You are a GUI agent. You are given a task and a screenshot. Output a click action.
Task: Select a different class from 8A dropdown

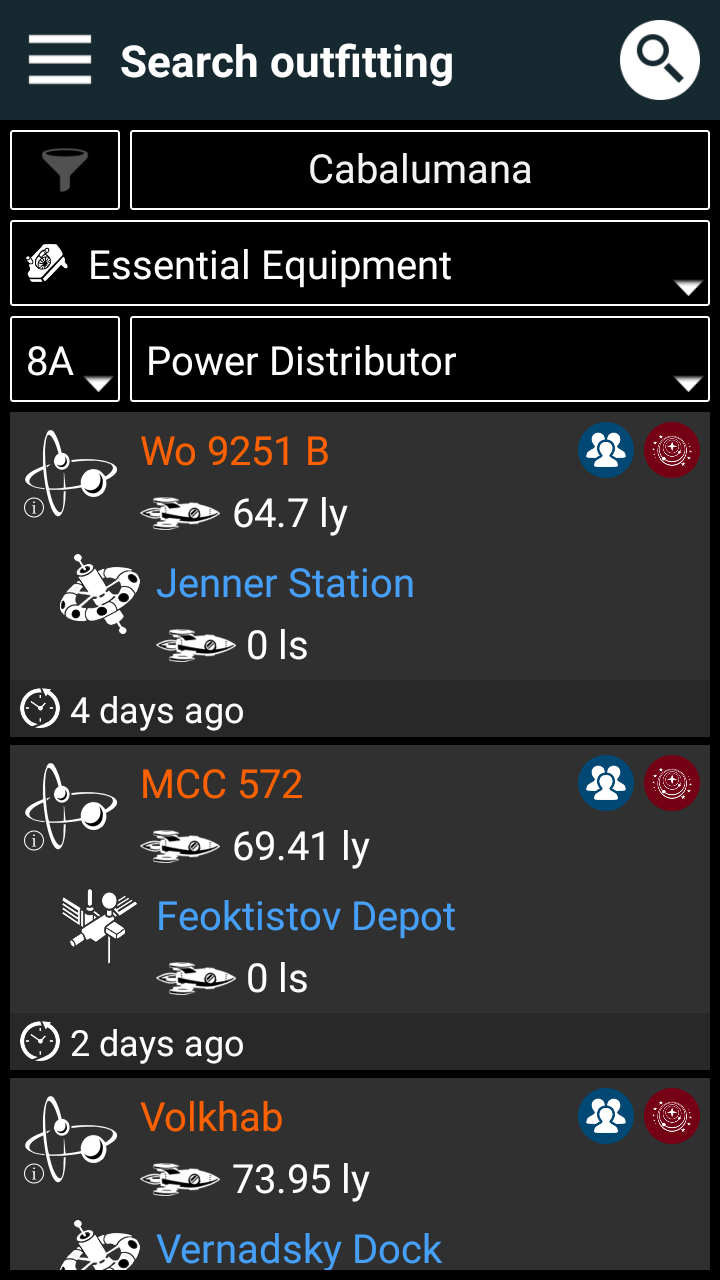click(65, 360)
